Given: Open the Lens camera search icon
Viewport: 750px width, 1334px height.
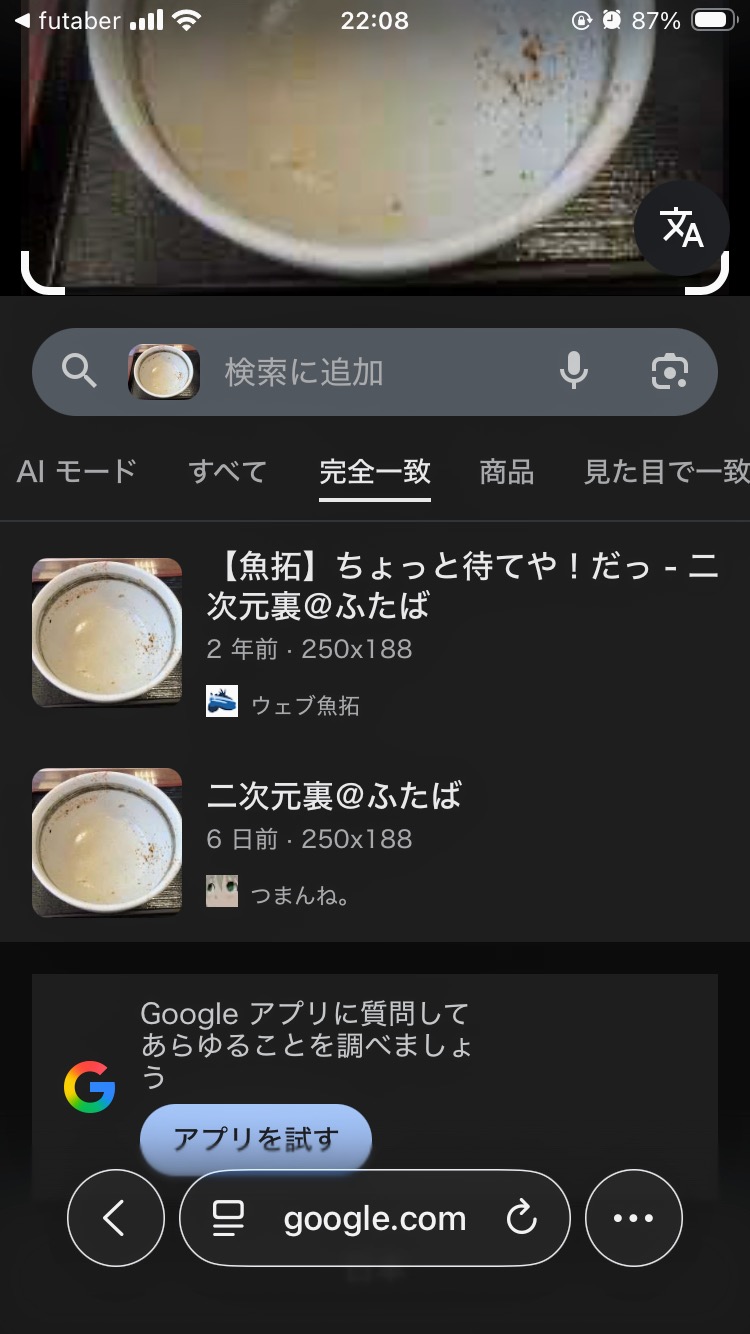Looking at the screenshot, I should coord(669,372).
